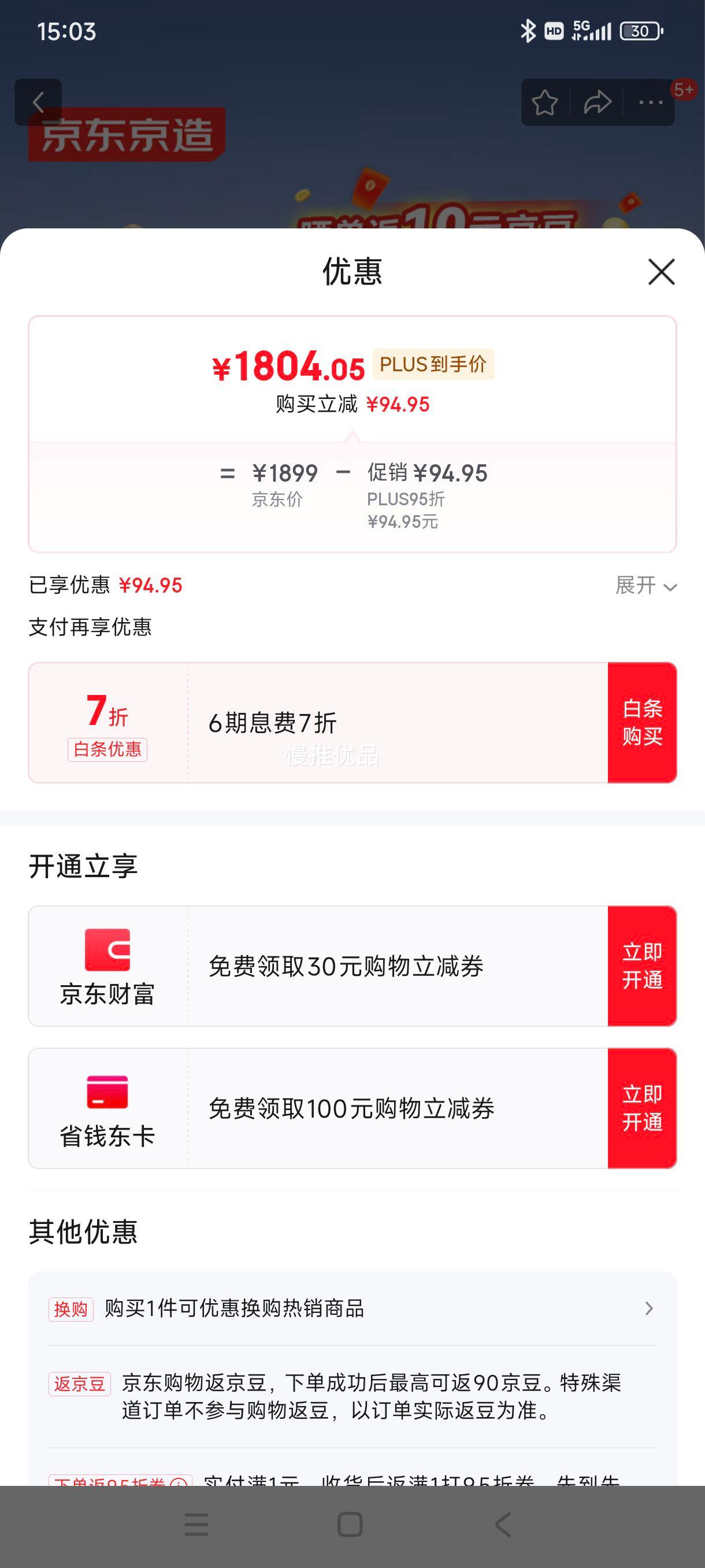Tap 立即开通 for 省钱东卡
The width and height of the screenshot is (705, 1568).
click(x=642, y=1108)
